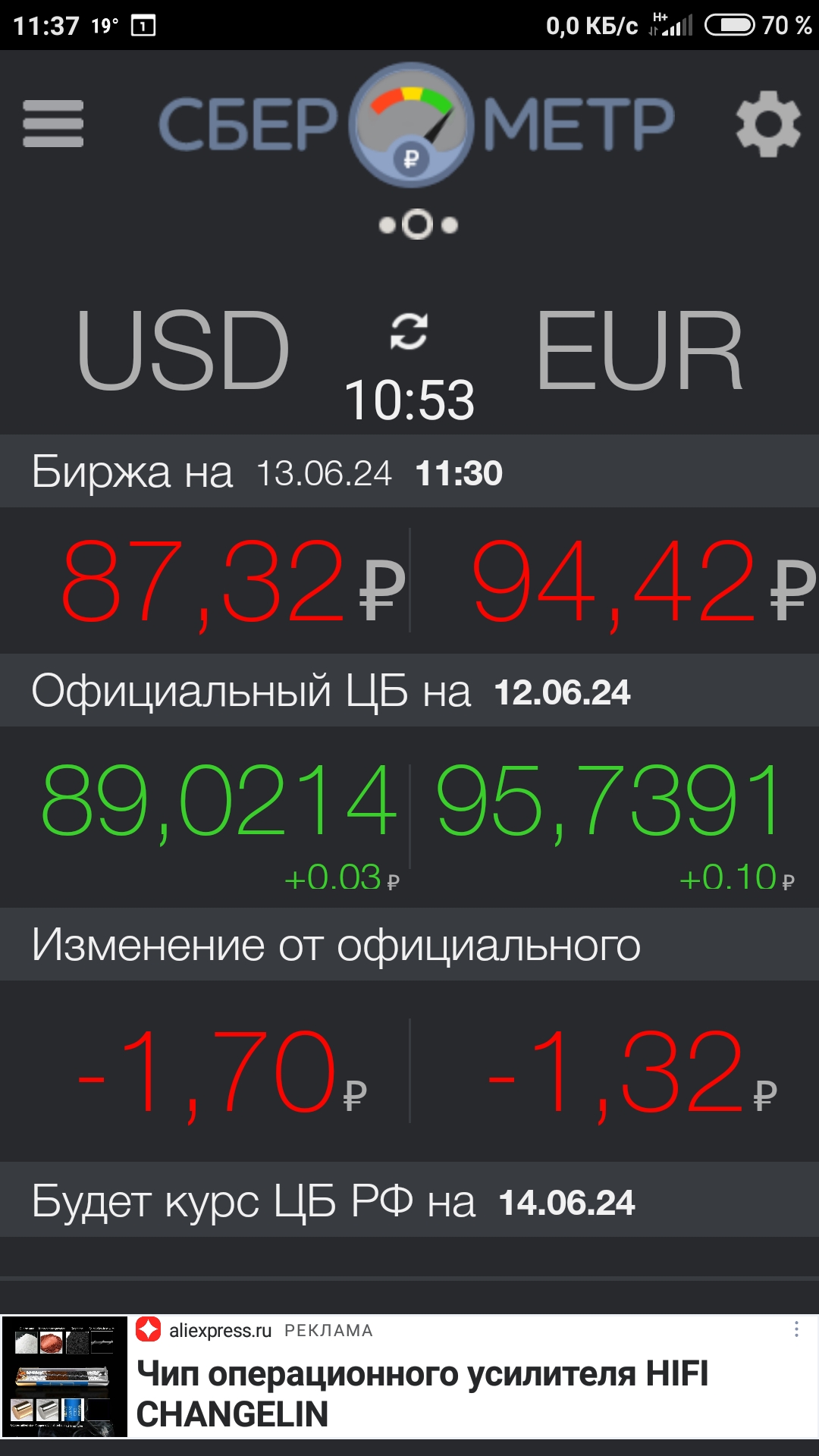The height and width of the screenshot is (1456, 819).
Task: Open the settings gear
Action: pyautogui.click(x=767, y=124)
